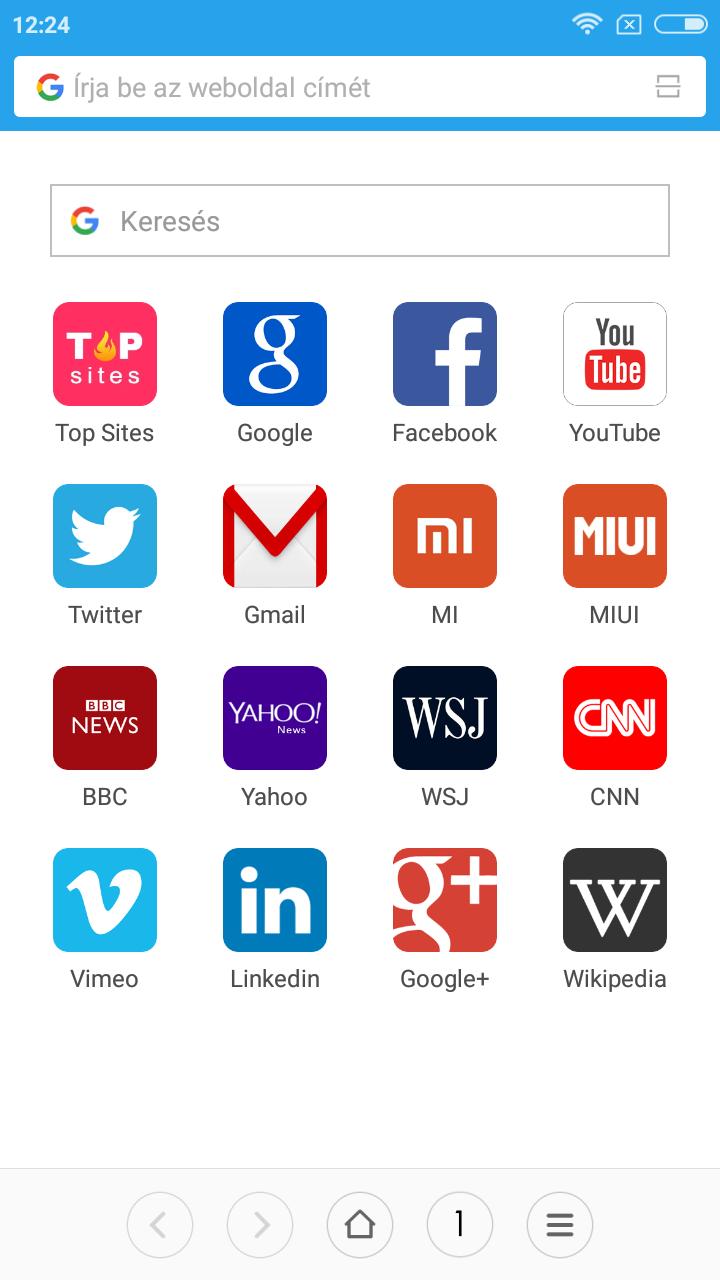Open the Yahoo News shortcut
The image size is (720, 1280).
click(x=275, y=719)
